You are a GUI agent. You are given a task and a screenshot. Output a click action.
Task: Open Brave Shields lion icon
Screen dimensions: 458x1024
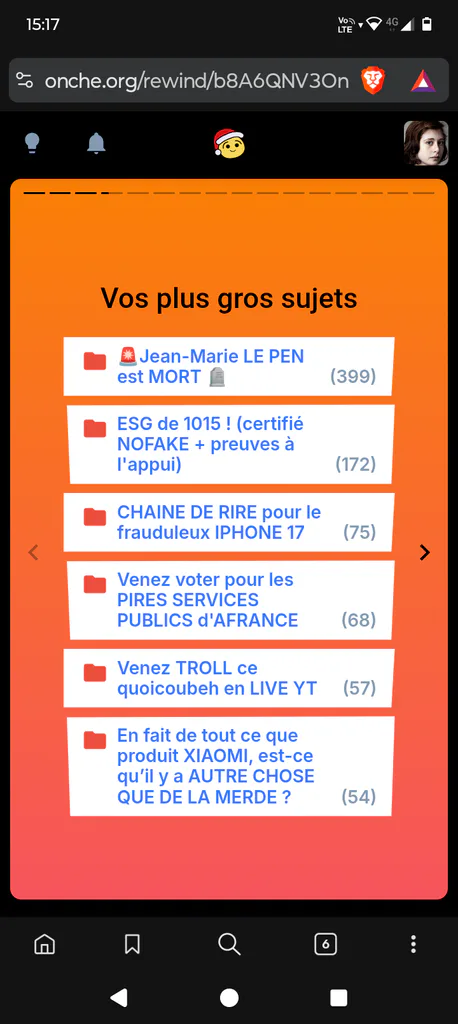374,80
